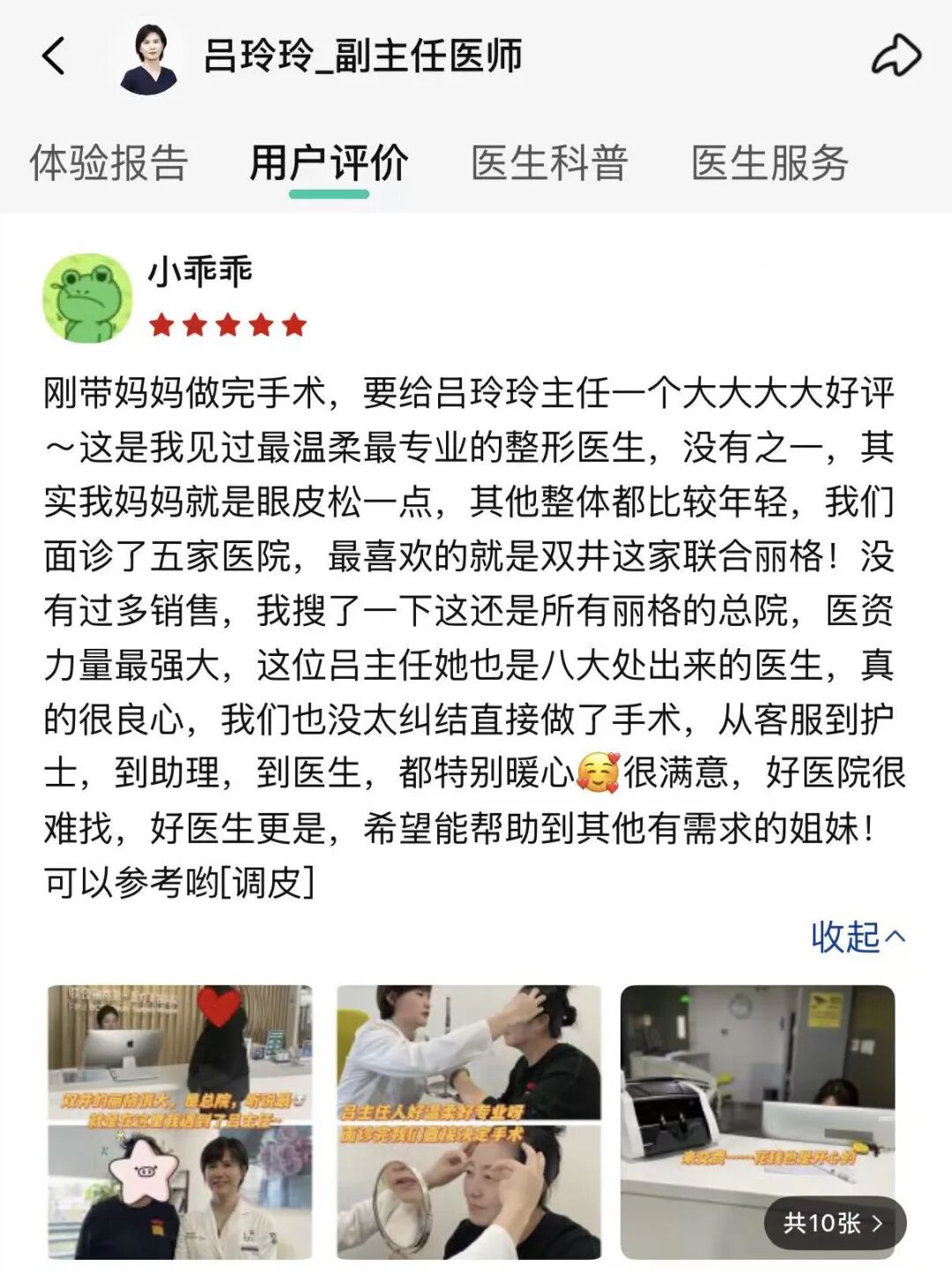The height and width of the screenshot is (1274, 952).
Task: Share this doctor's page
Action: (x=896, y=56)
